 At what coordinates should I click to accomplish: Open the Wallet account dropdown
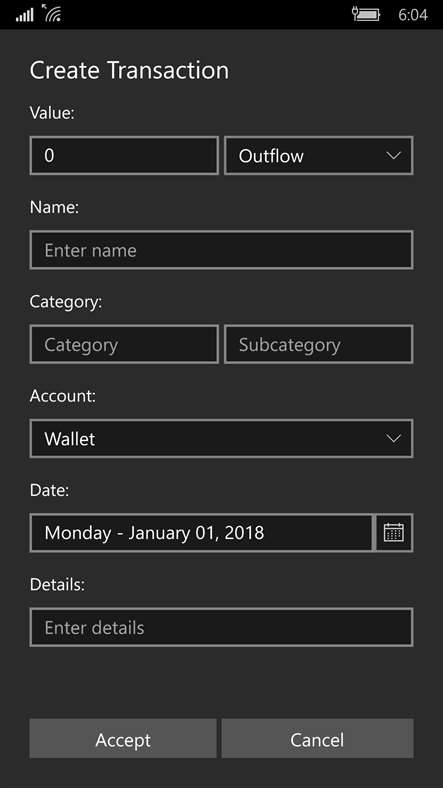222,438
